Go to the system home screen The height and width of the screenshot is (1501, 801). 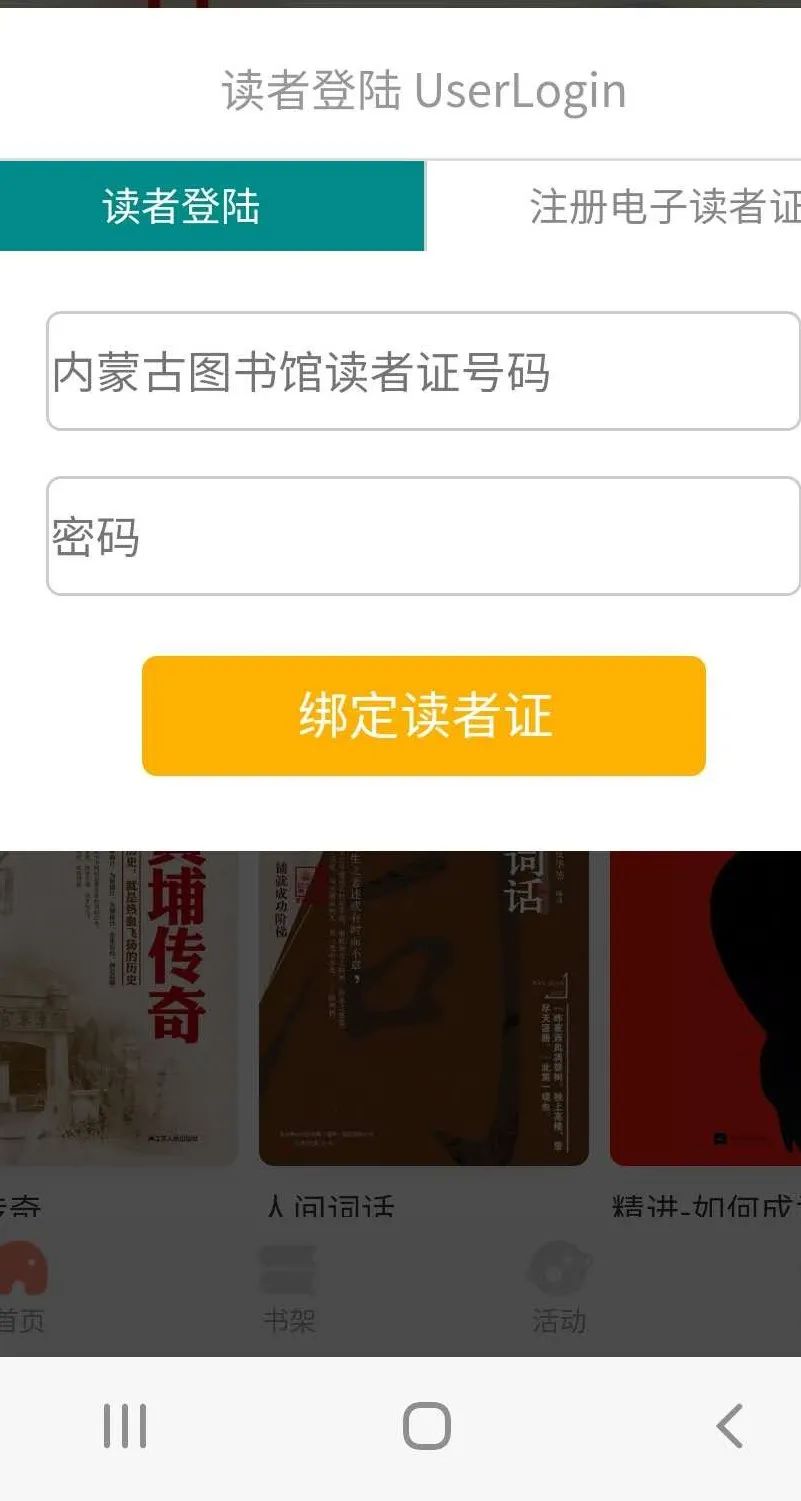tap(426, 1426)
